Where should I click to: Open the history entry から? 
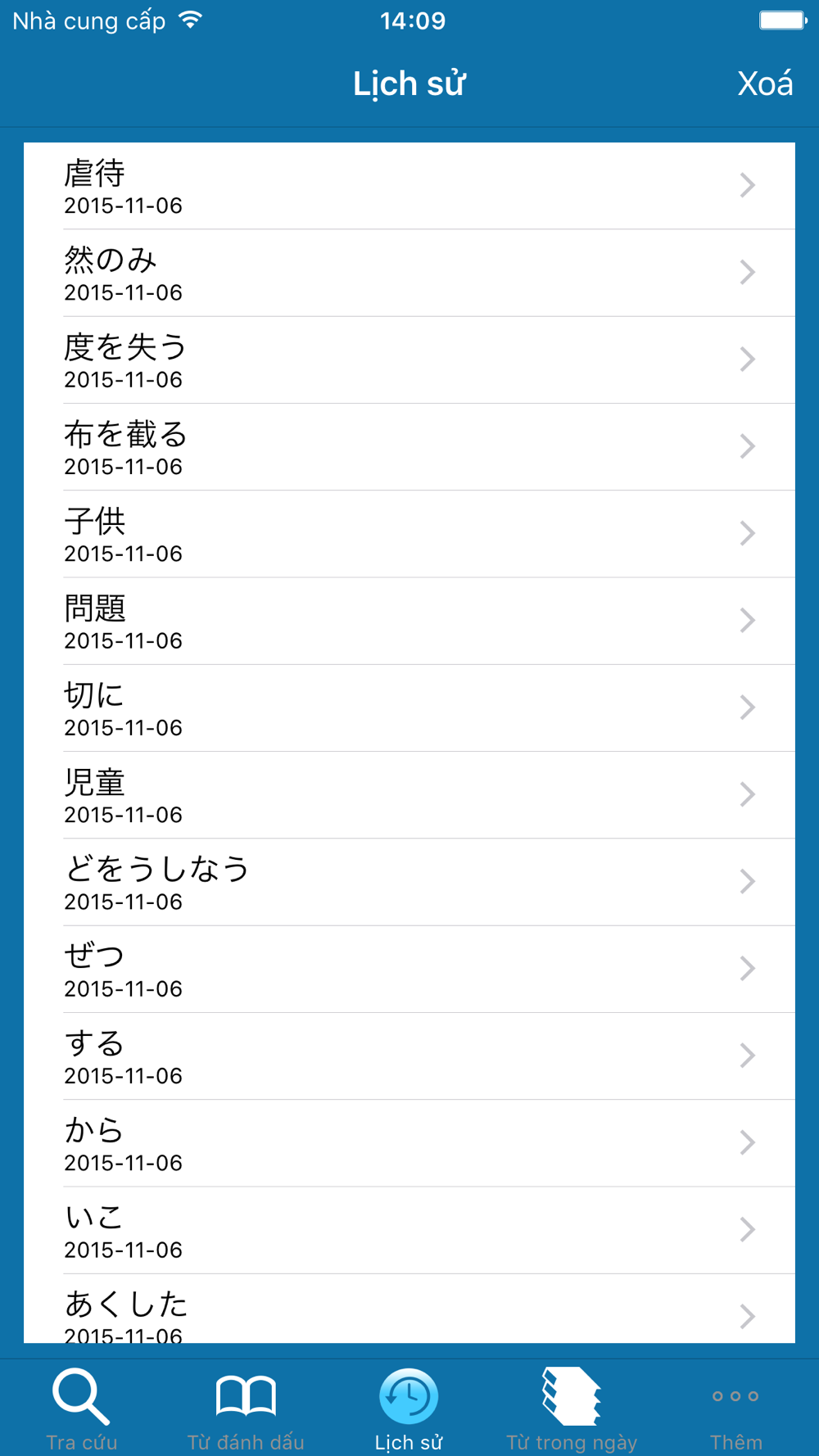coord(409,1143)
